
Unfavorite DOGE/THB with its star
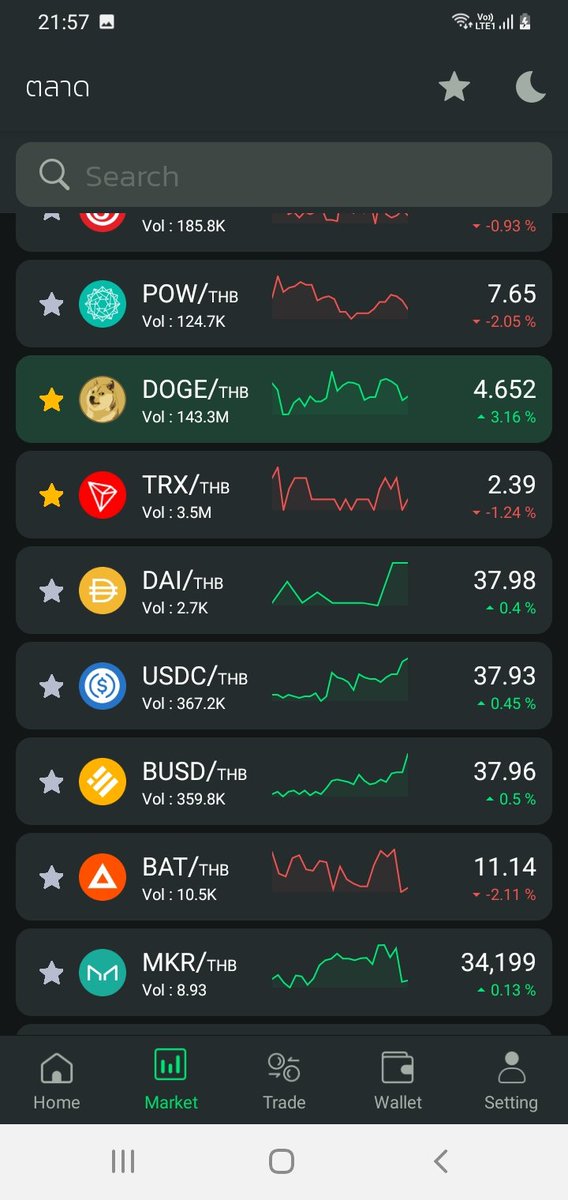coord(51,399)
